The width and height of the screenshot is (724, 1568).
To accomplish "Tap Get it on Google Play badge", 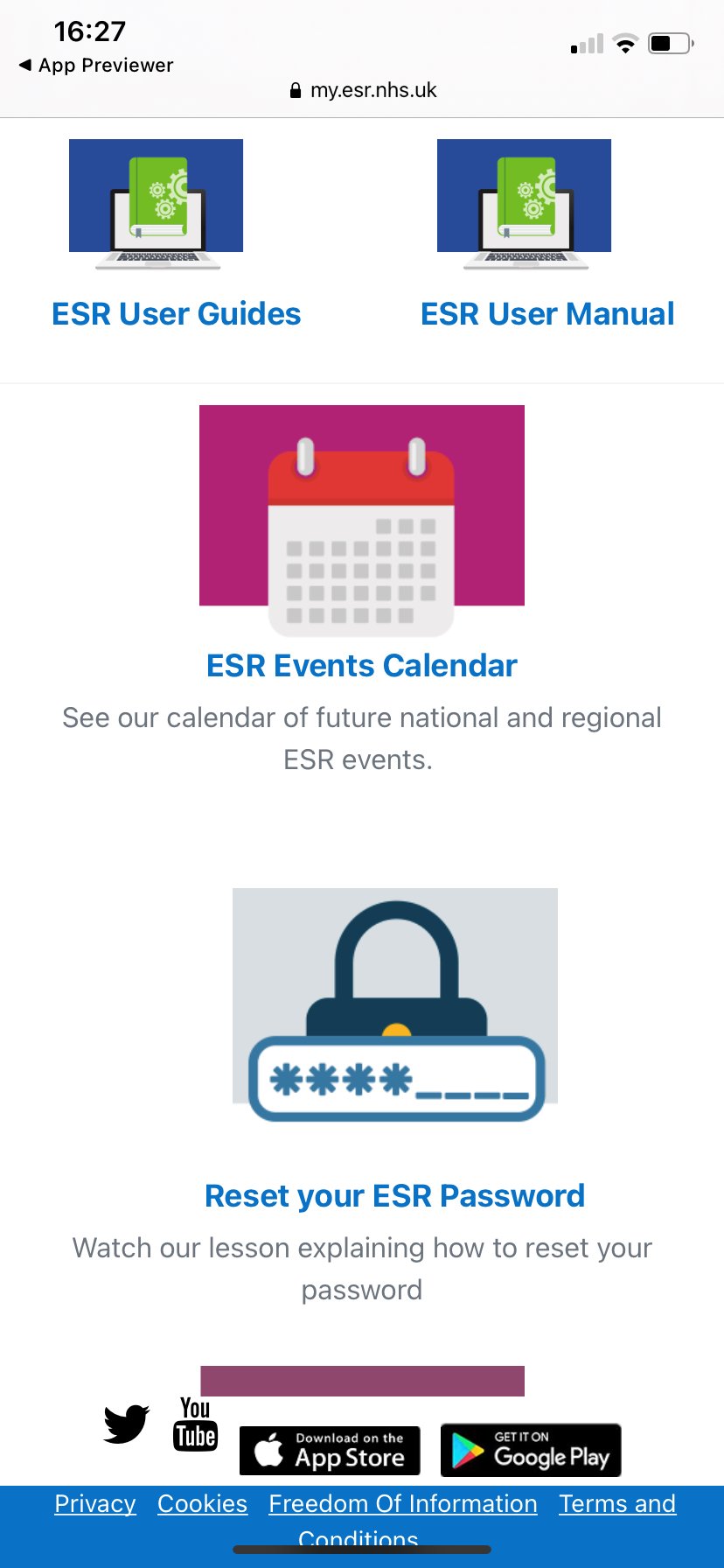I will pos(531,1451).
